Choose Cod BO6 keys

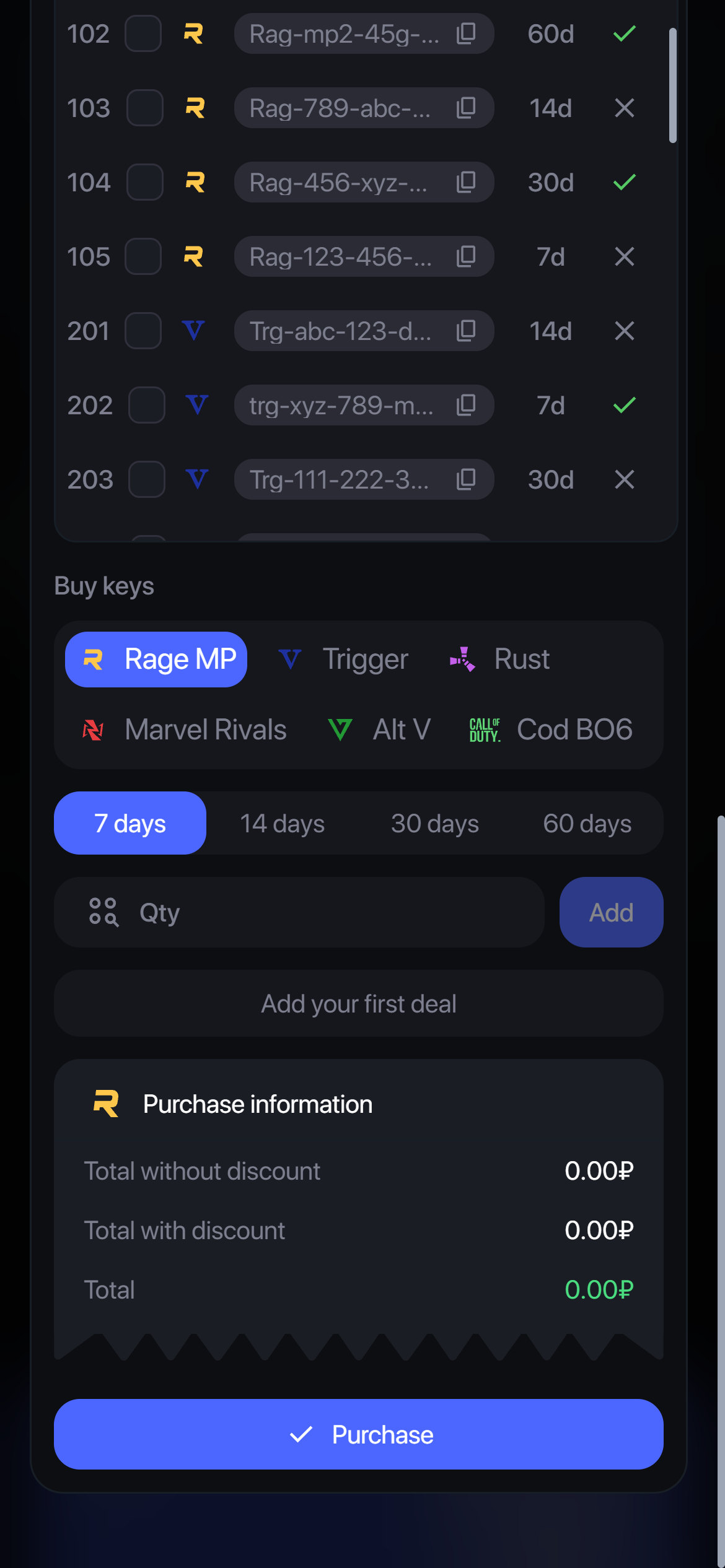point(551,730)
